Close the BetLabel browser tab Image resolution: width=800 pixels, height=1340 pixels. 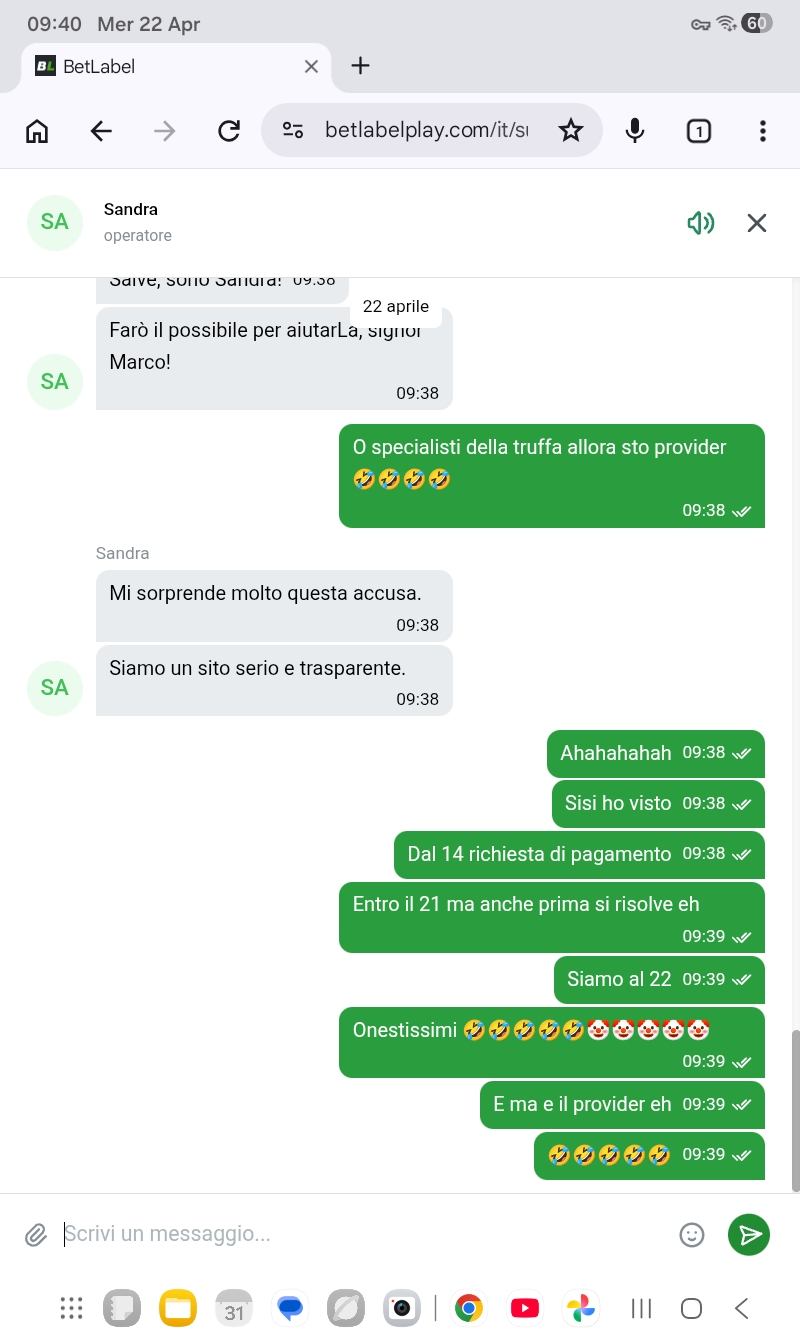[311, 66]
